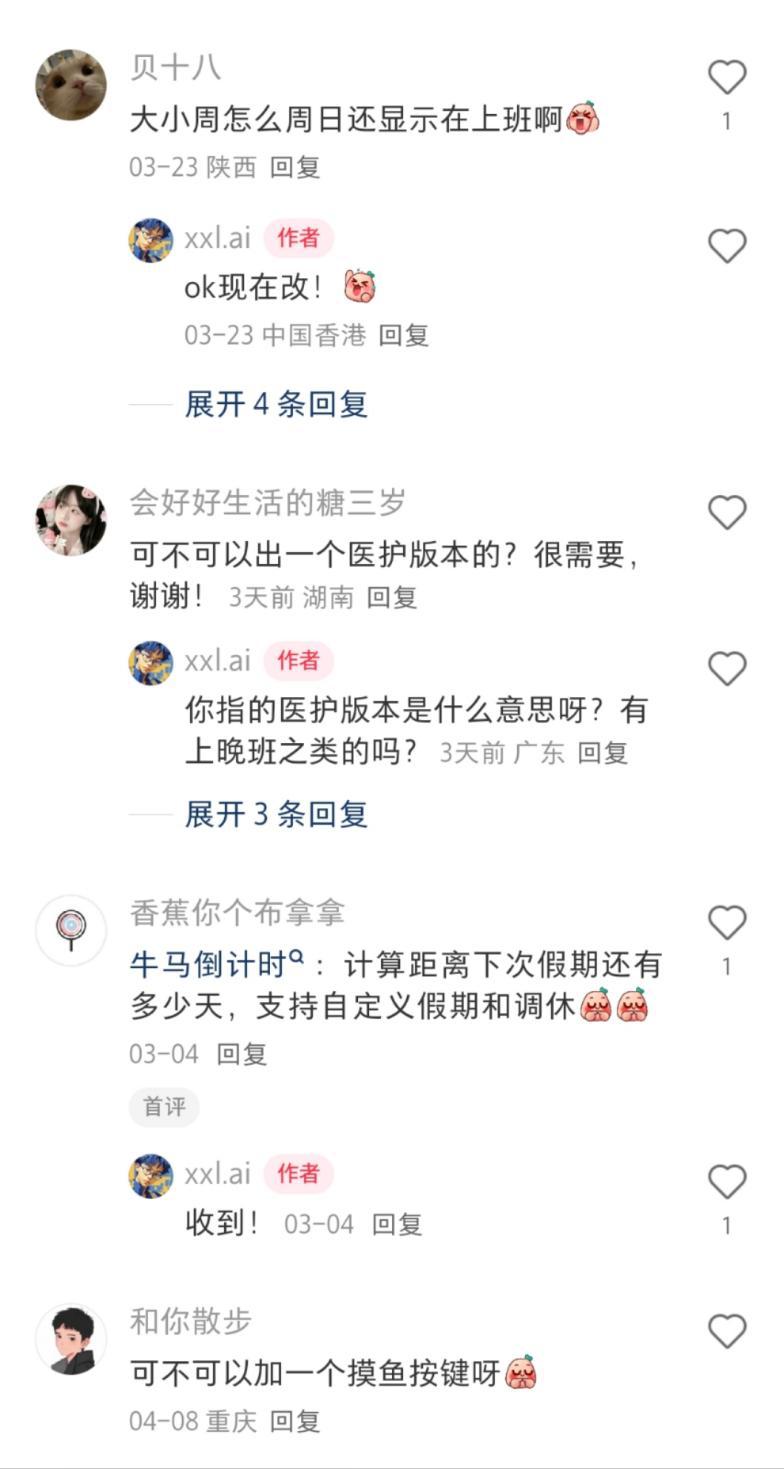
Task: View 会好好生活的糖三岁's profile picture
Action: pos(71,520)
